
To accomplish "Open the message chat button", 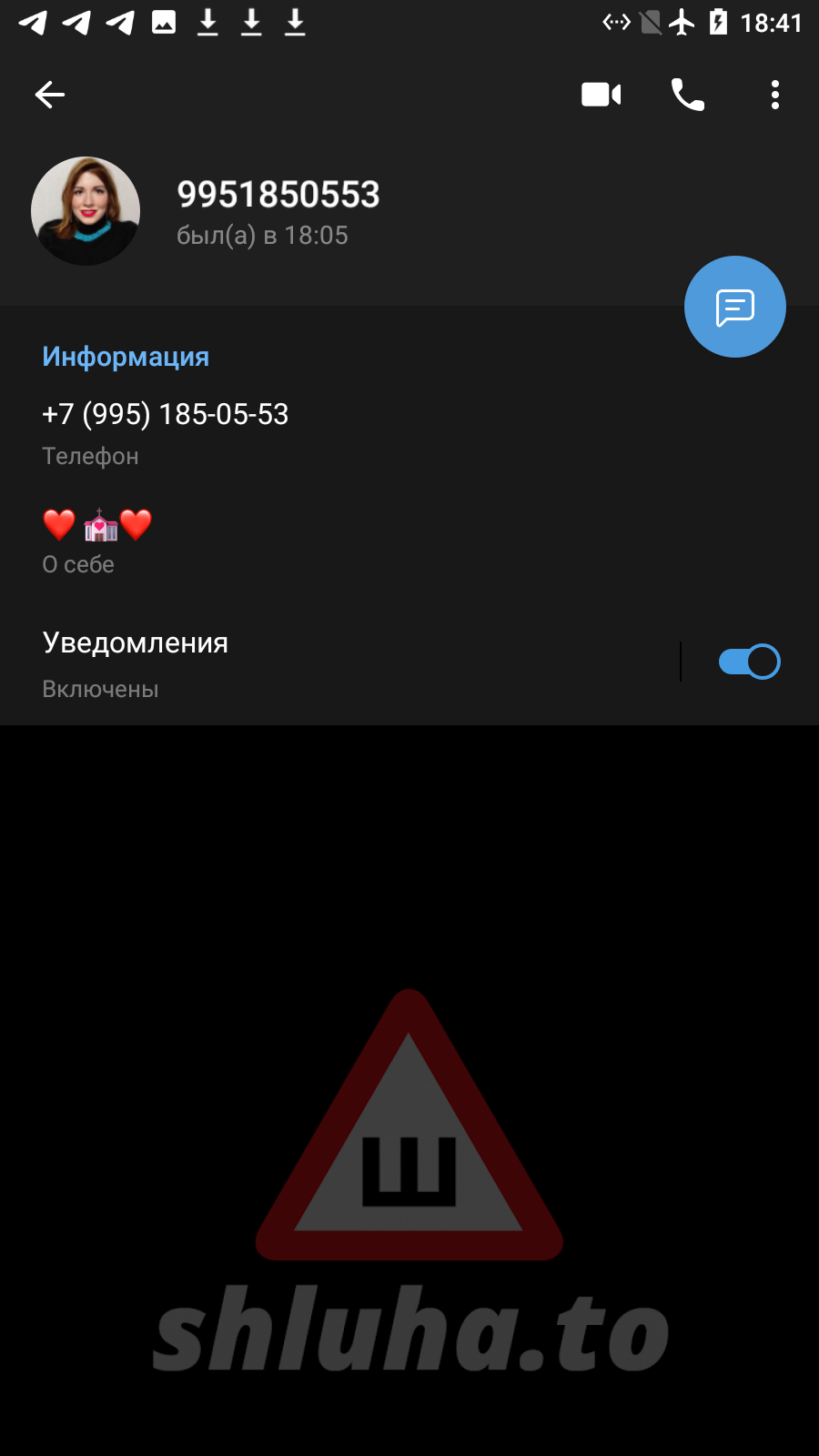I will tap(735, 307).
